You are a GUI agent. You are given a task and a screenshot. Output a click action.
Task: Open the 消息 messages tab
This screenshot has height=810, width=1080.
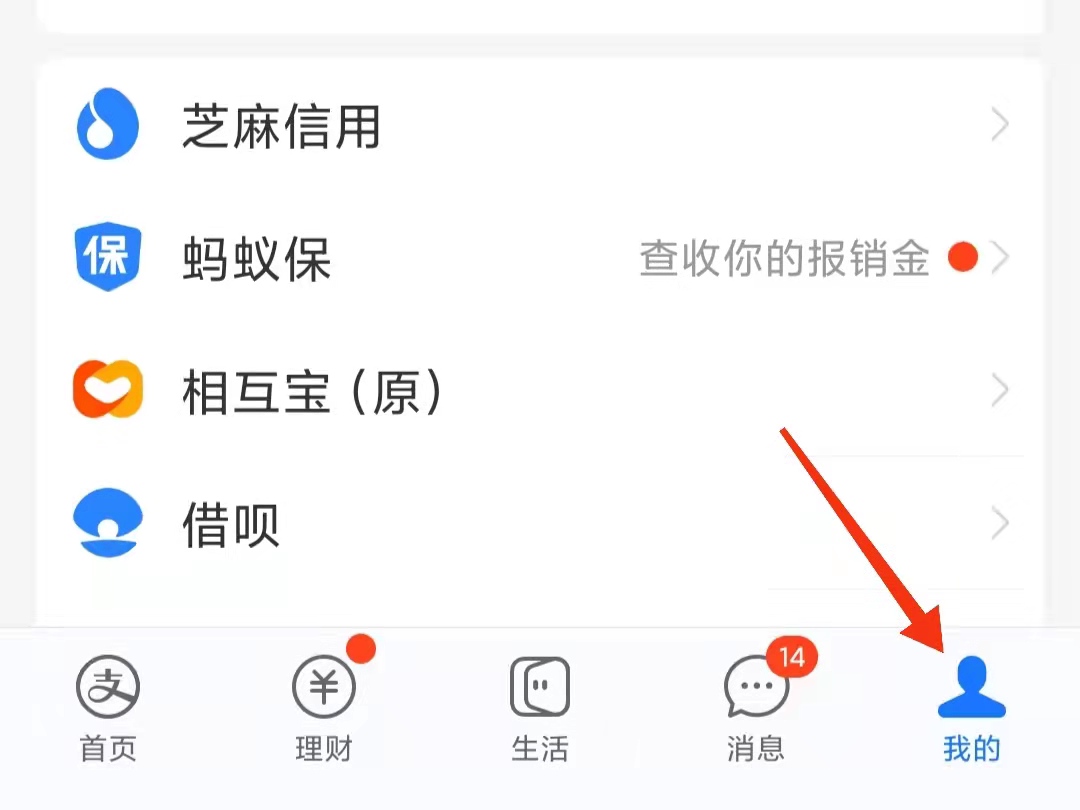[756, 710]
